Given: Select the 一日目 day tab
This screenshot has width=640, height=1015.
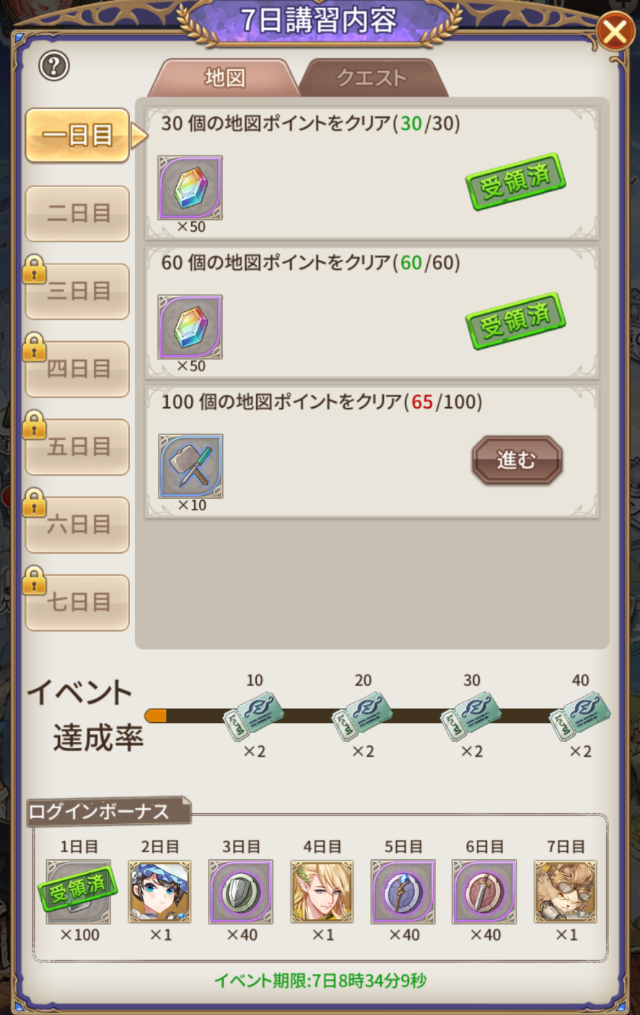Looking at the screenshot, I should 78,136.
